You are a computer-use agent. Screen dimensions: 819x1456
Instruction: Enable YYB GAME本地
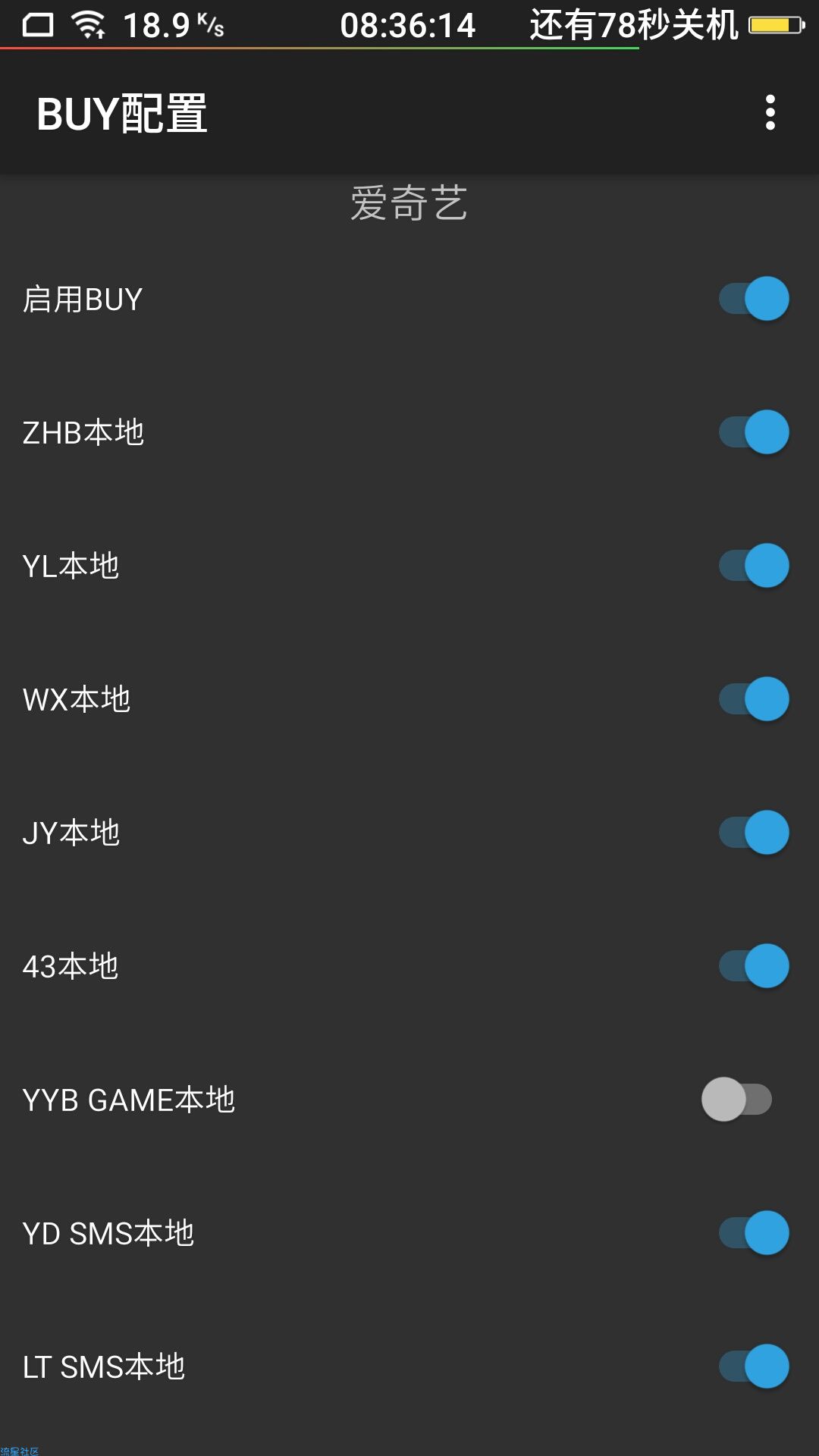737,1100
